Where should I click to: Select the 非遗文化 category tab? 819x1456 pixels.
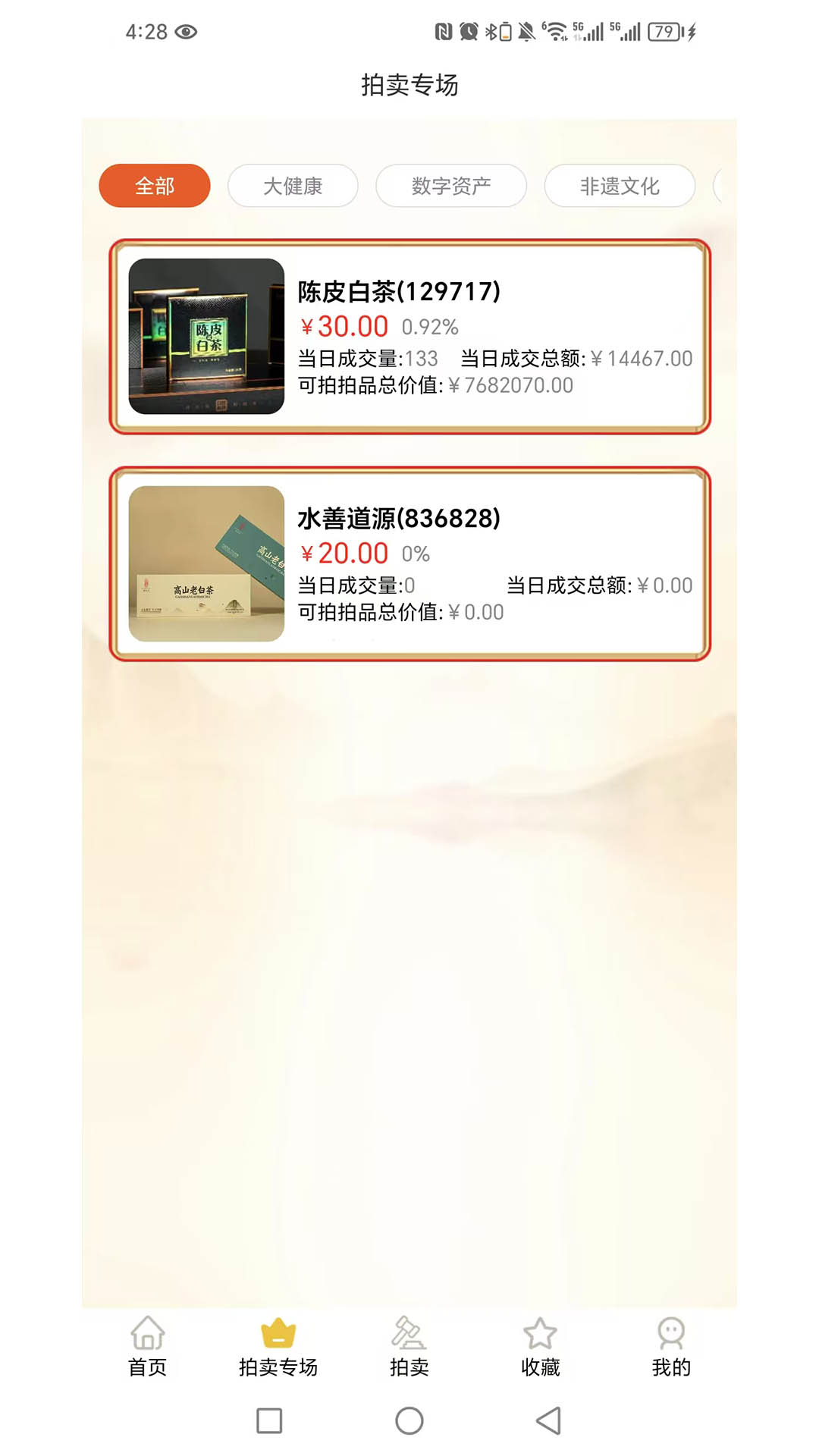pyautogui.click(x=620, y=185)
